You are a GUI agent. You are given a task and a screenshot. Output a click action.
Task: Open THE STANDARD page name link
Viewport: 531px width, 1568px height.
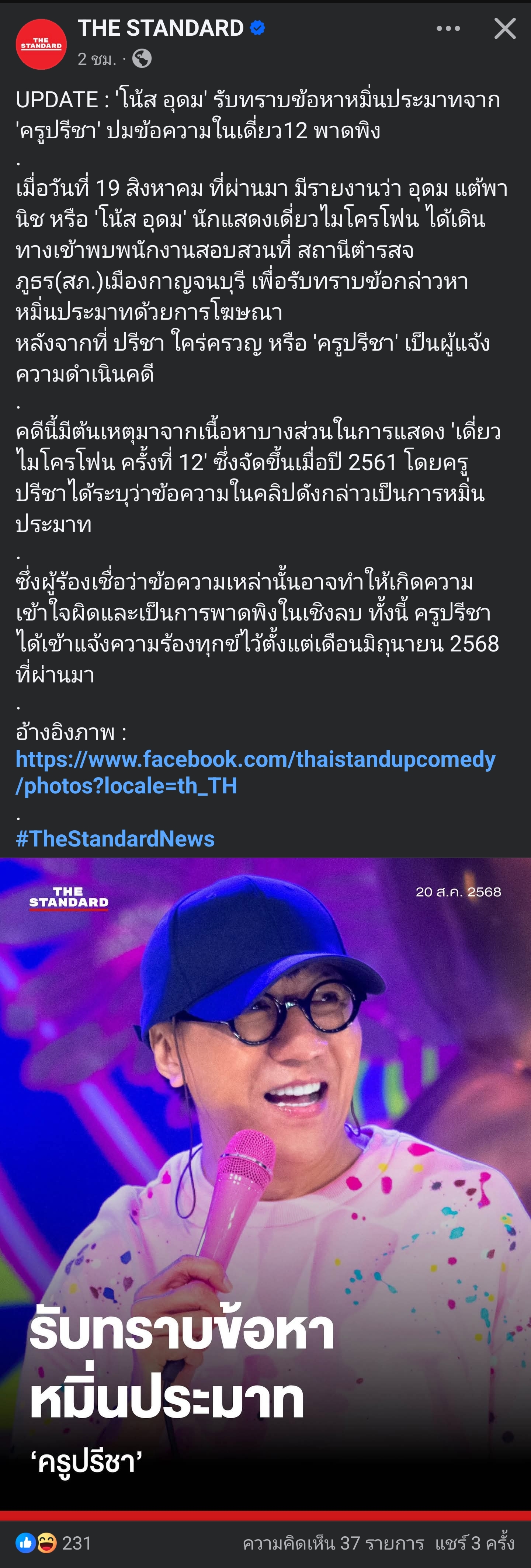pos(161,28)
